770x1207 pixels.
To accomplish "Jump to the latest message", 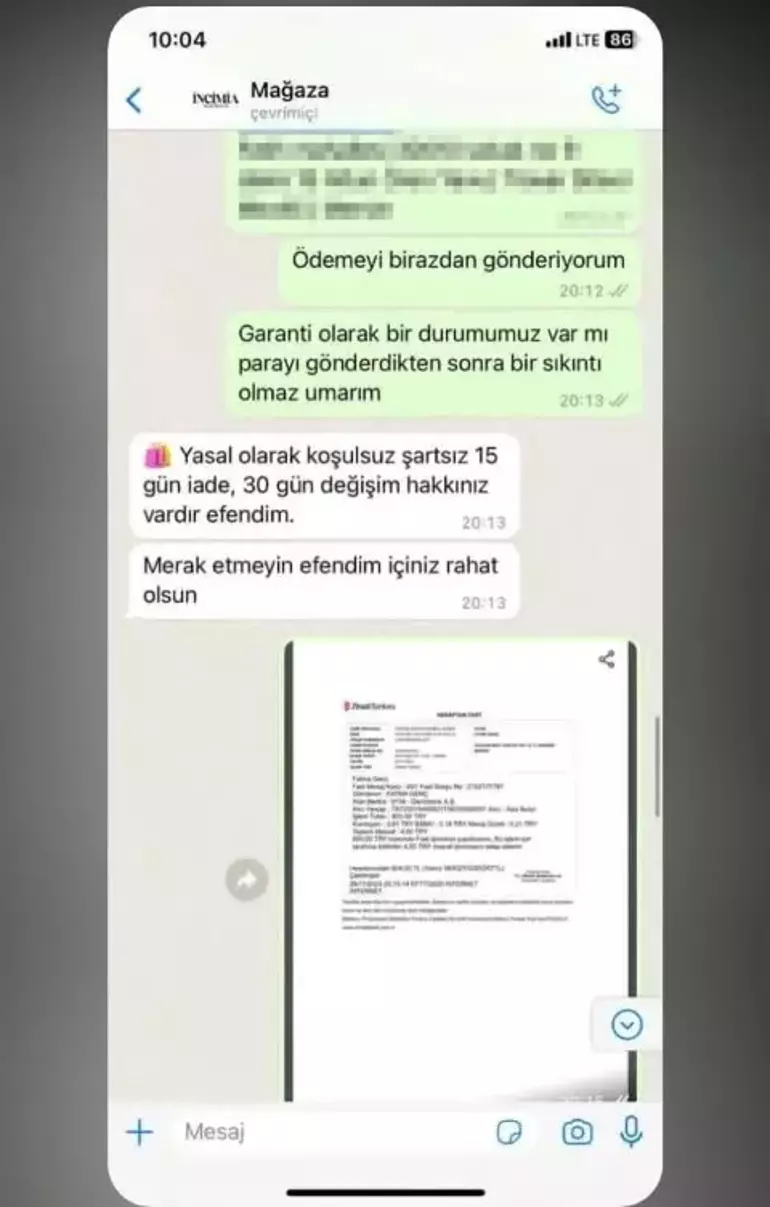I will tap(627, 1024).
